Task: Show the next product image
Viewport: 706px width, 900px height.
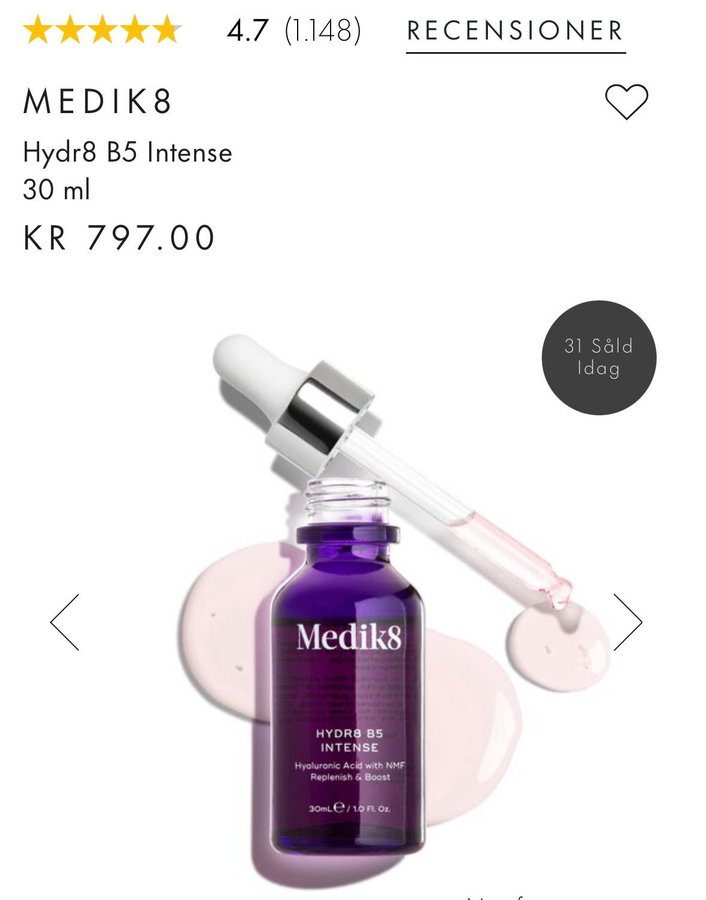Action: 627,622
